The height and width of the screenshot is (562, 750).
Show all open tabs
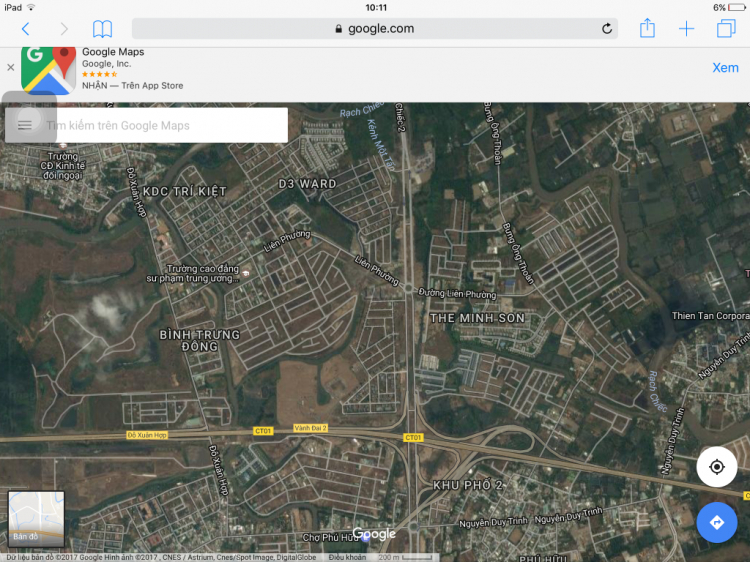click(726, 29)
